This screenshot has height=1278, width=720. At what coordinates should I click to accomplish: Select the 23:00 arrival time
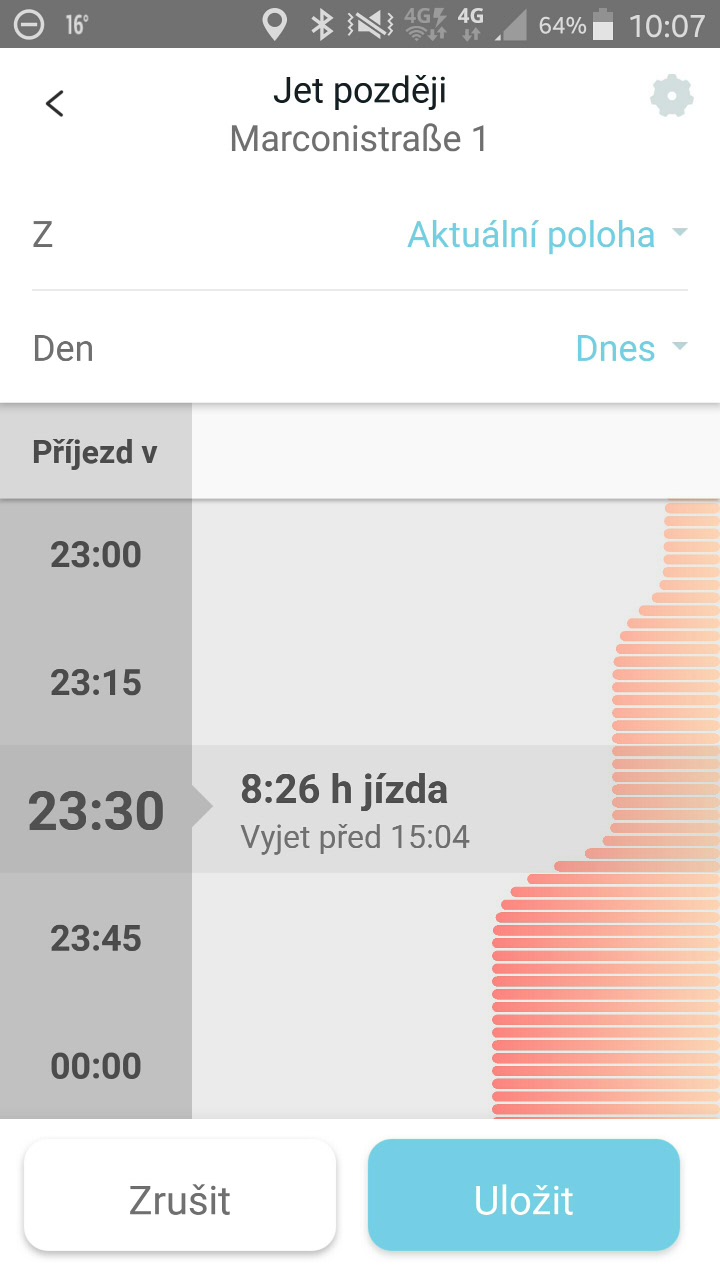click(96, 555)
